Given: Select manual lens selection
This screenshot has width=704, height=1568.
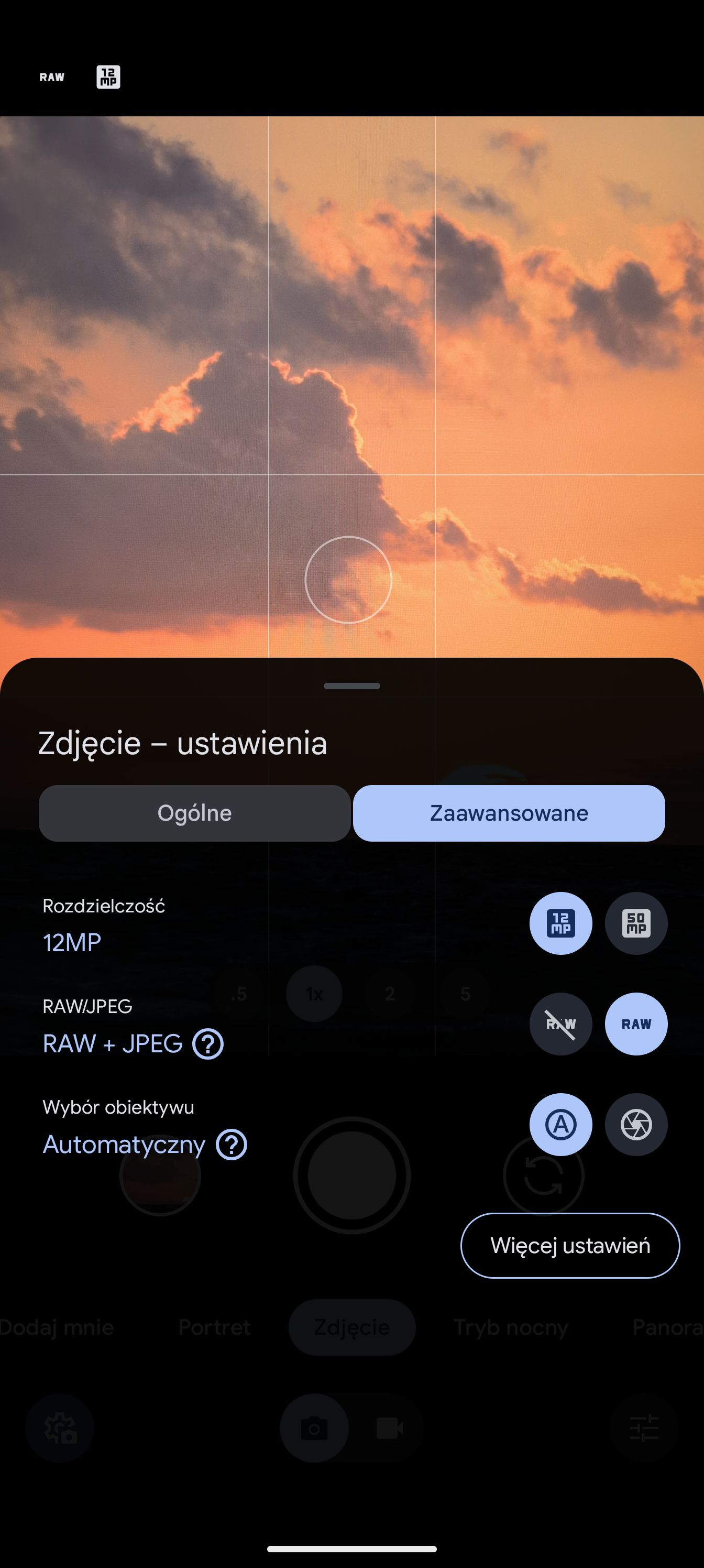Looking at the screenshot, I should click(636, 1124).
